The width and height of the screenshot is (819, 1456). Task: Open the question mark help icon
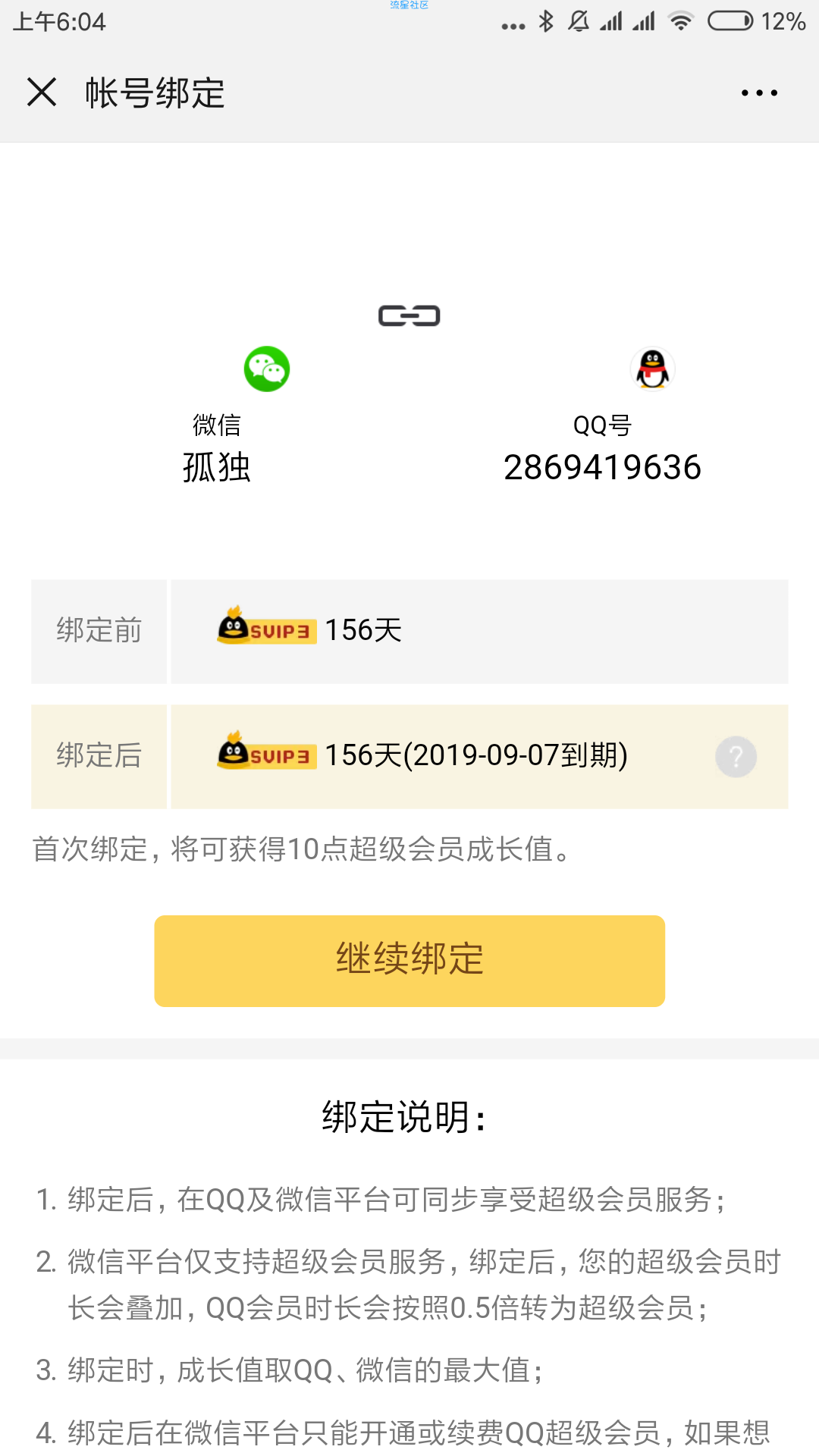click(736, 756)
